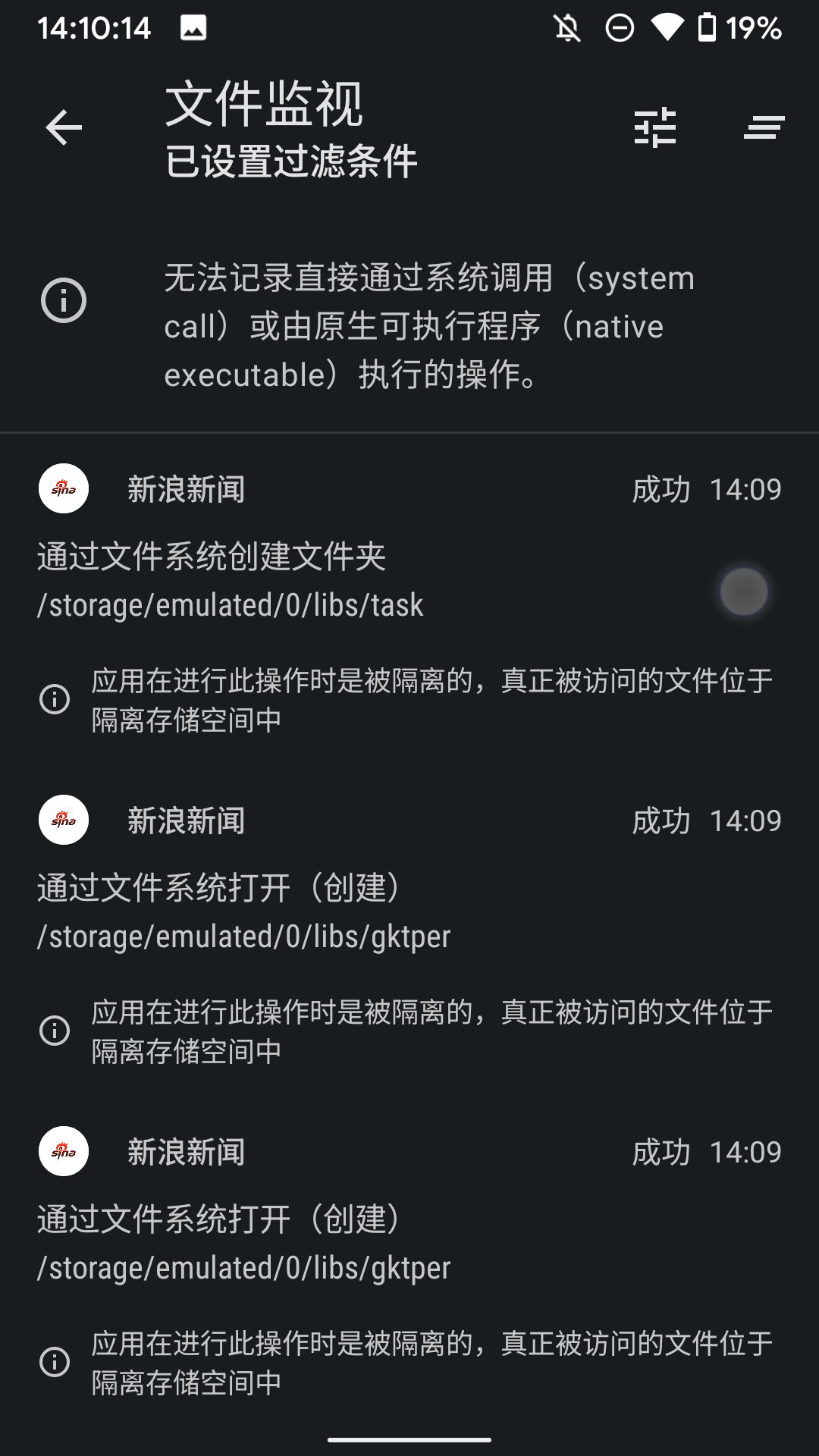Tap the info icon in the second record
Viewport: 819px width, 1456px height.
(x=53, y=1029)
